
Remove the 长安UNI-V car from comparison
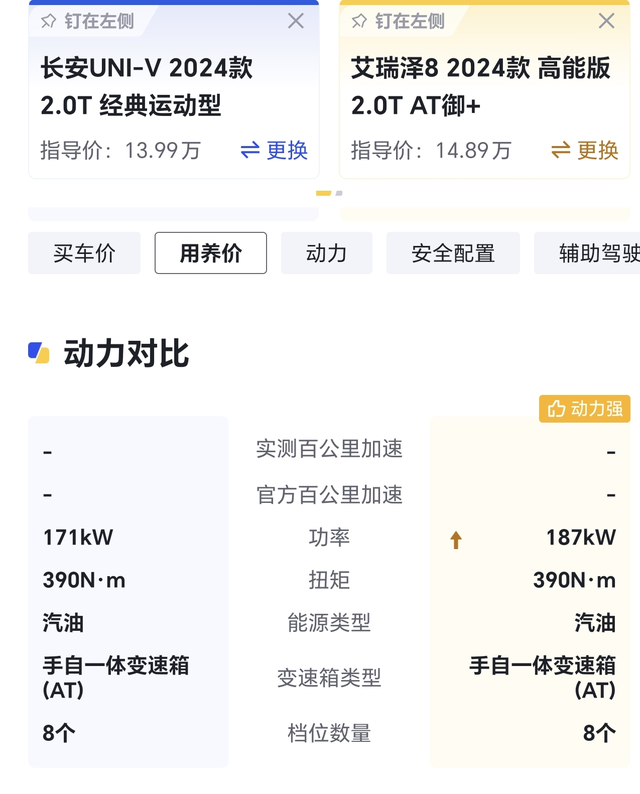click(296, 21)
